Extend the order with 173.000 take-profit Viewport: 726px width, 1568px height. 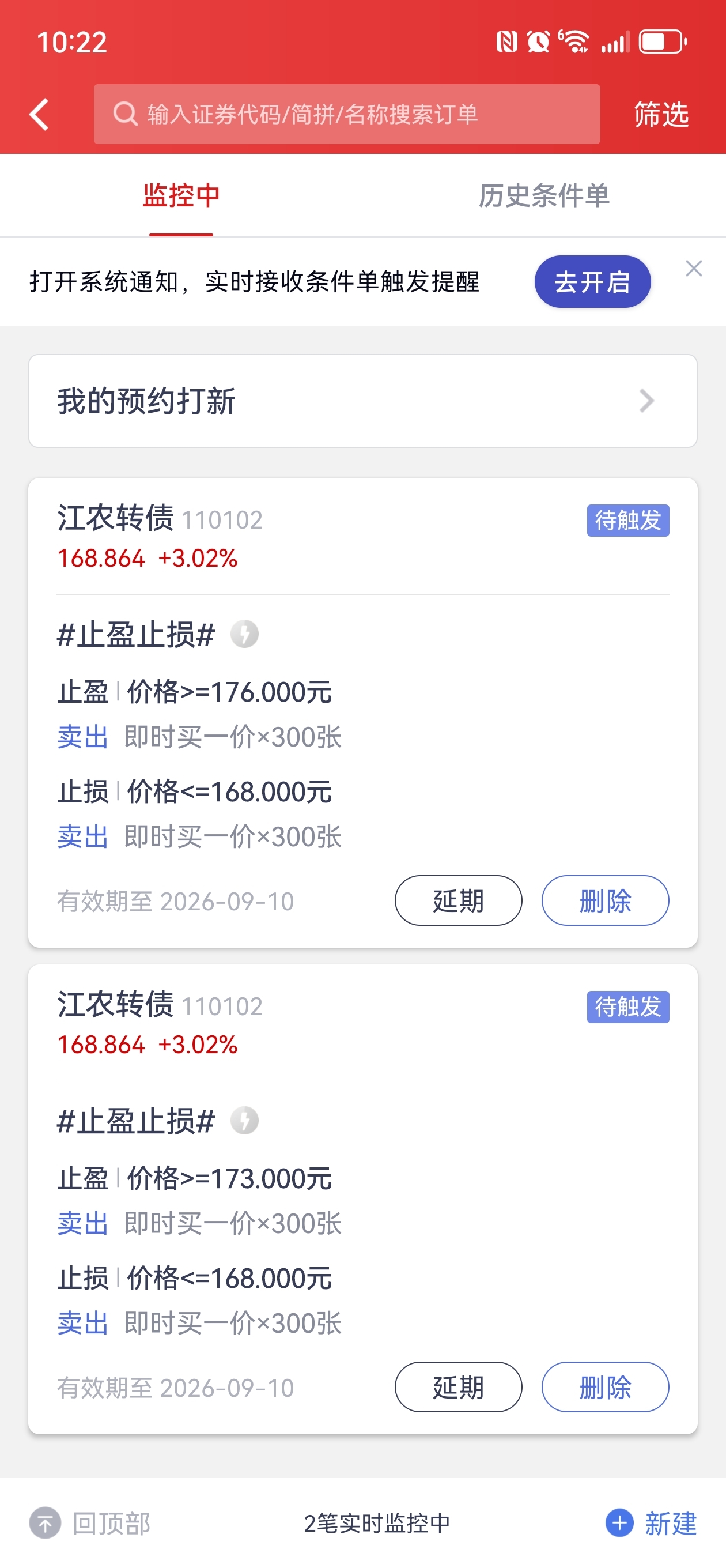pos(458,1386)
